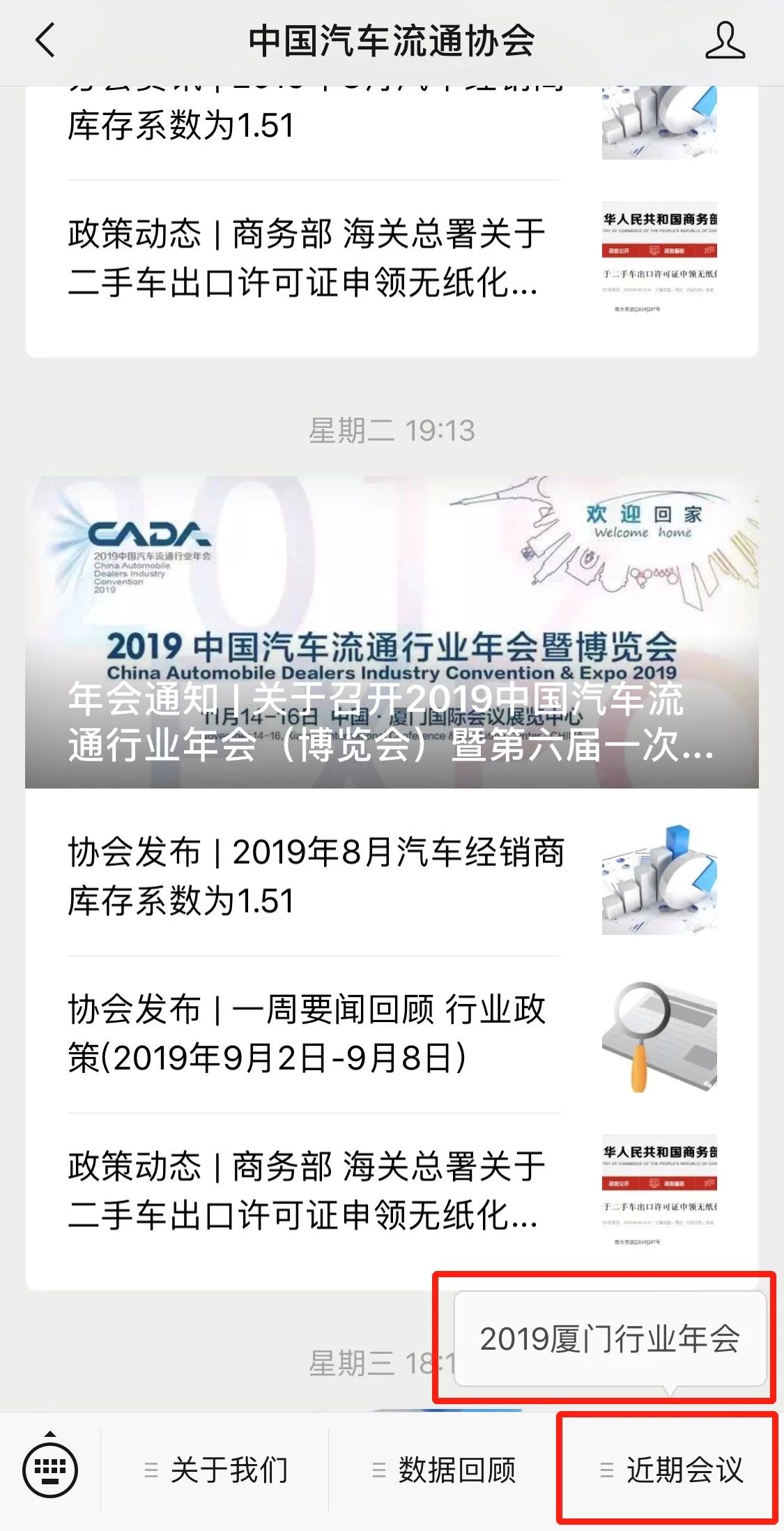
Task: Open the 年会通知 2019 convention banner article
Action: (x=392, y=632)
